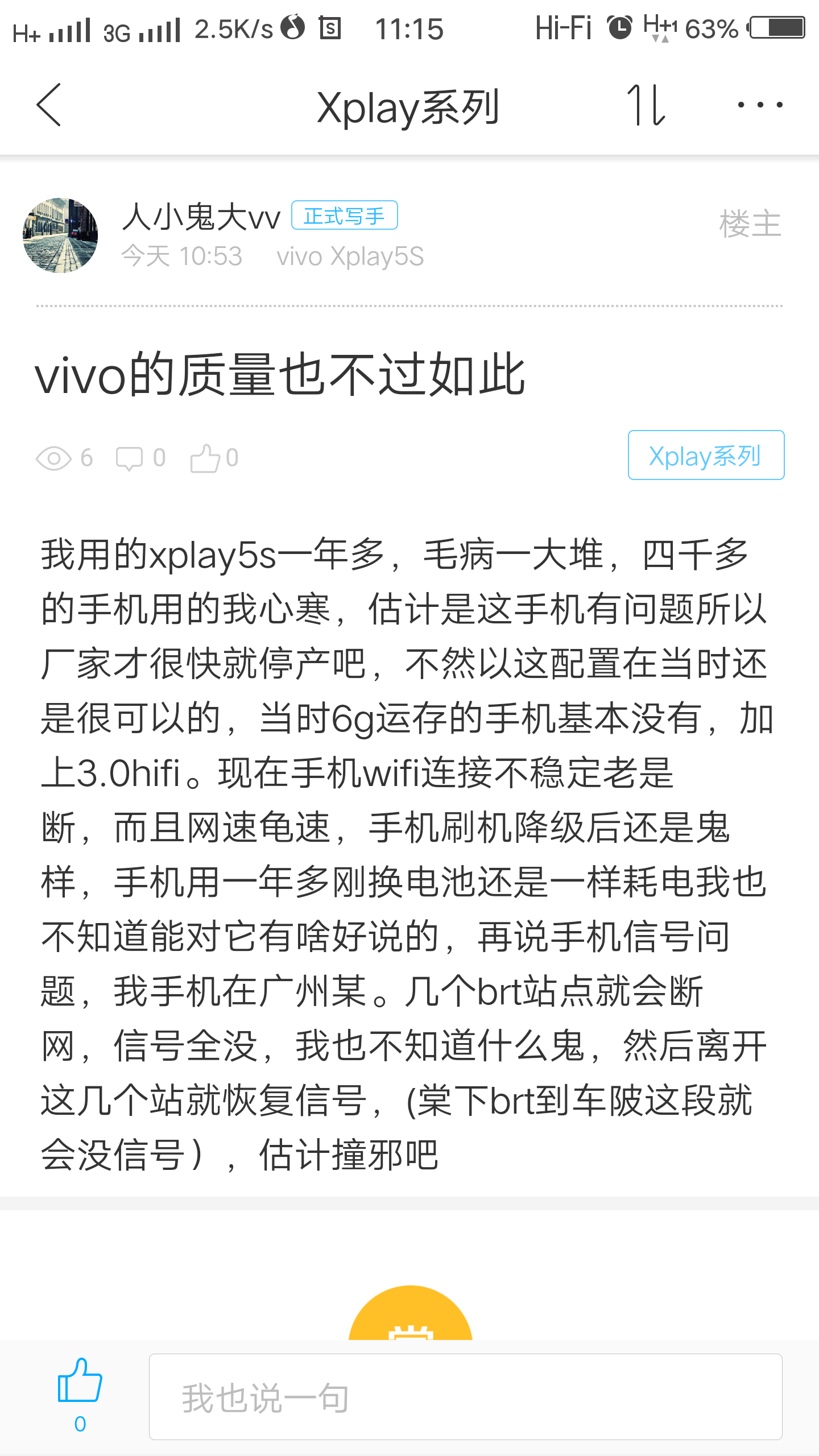The height and width of the screenshot is (1456, 819).
Task: Open the Xplay系列 tag chip
Action: point(706,456)
